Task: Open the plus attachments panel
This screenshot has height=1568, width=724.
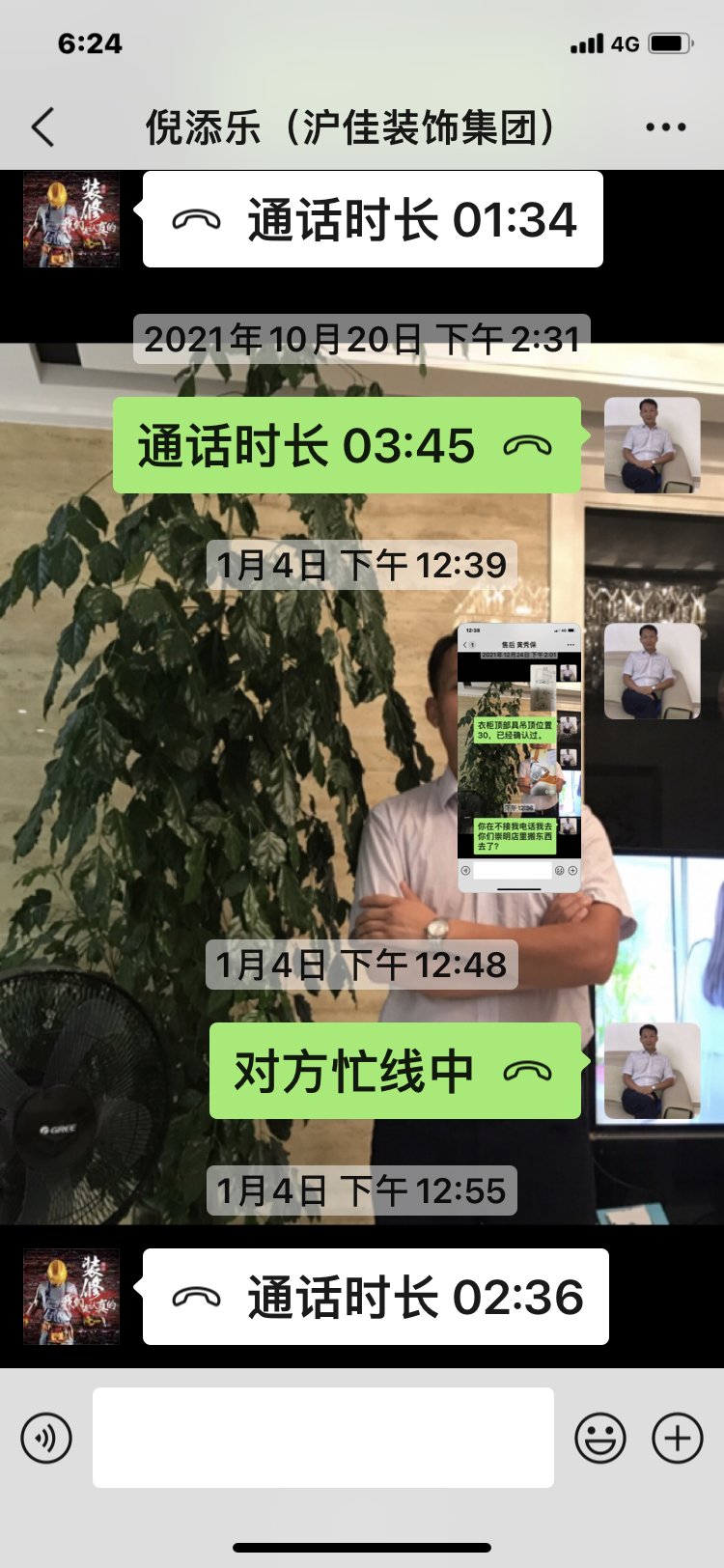Action: pos(678,1438)
